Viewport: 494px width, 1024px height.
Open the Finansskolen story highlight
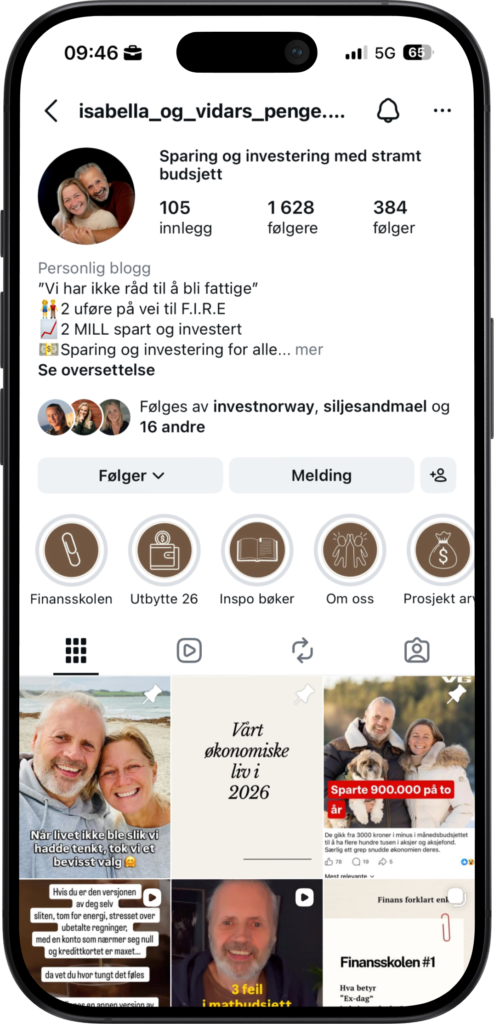click(71, 550)
